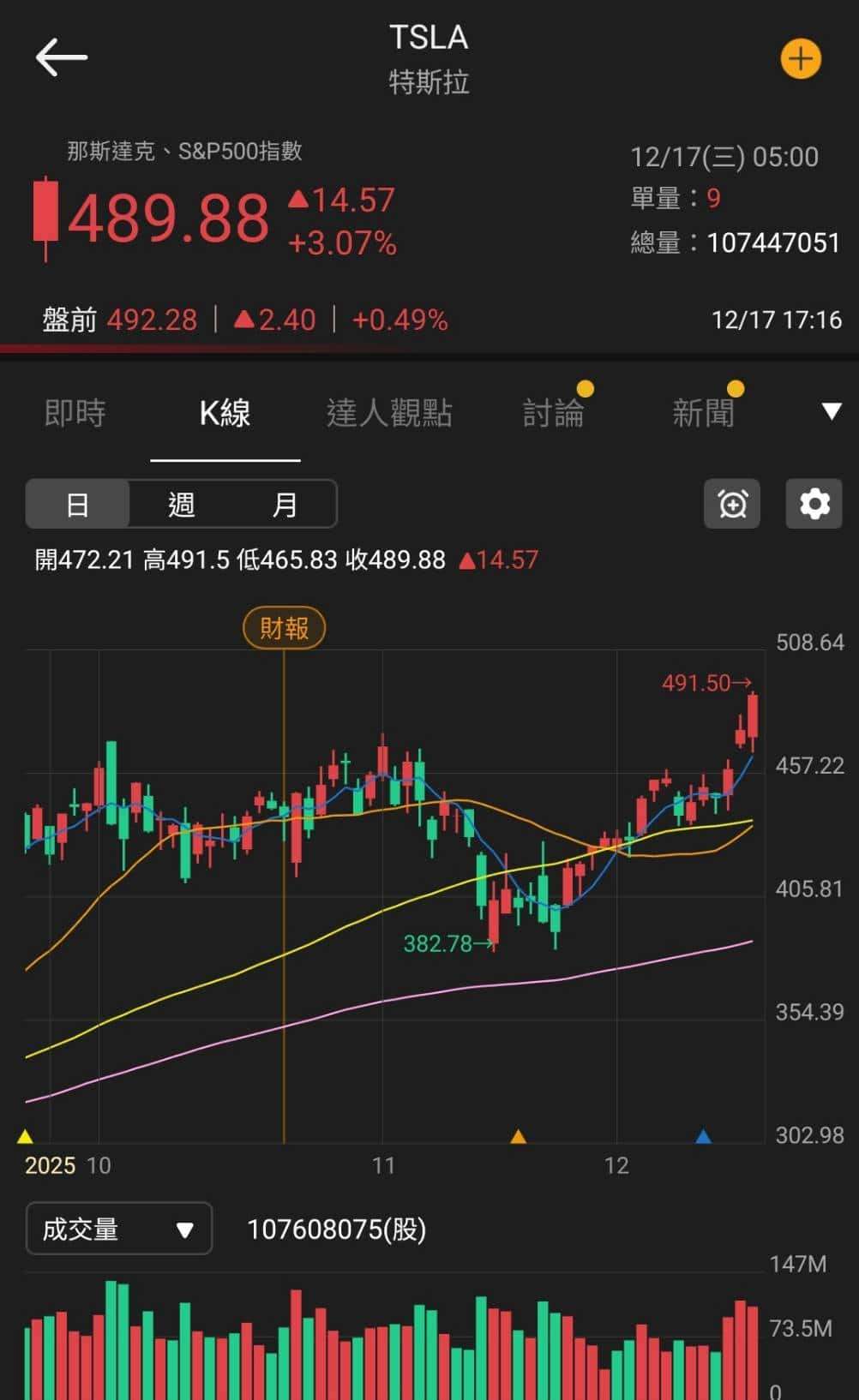
Task: Set a price alert with the alarm icon
Action: click(x=731, y=505)
